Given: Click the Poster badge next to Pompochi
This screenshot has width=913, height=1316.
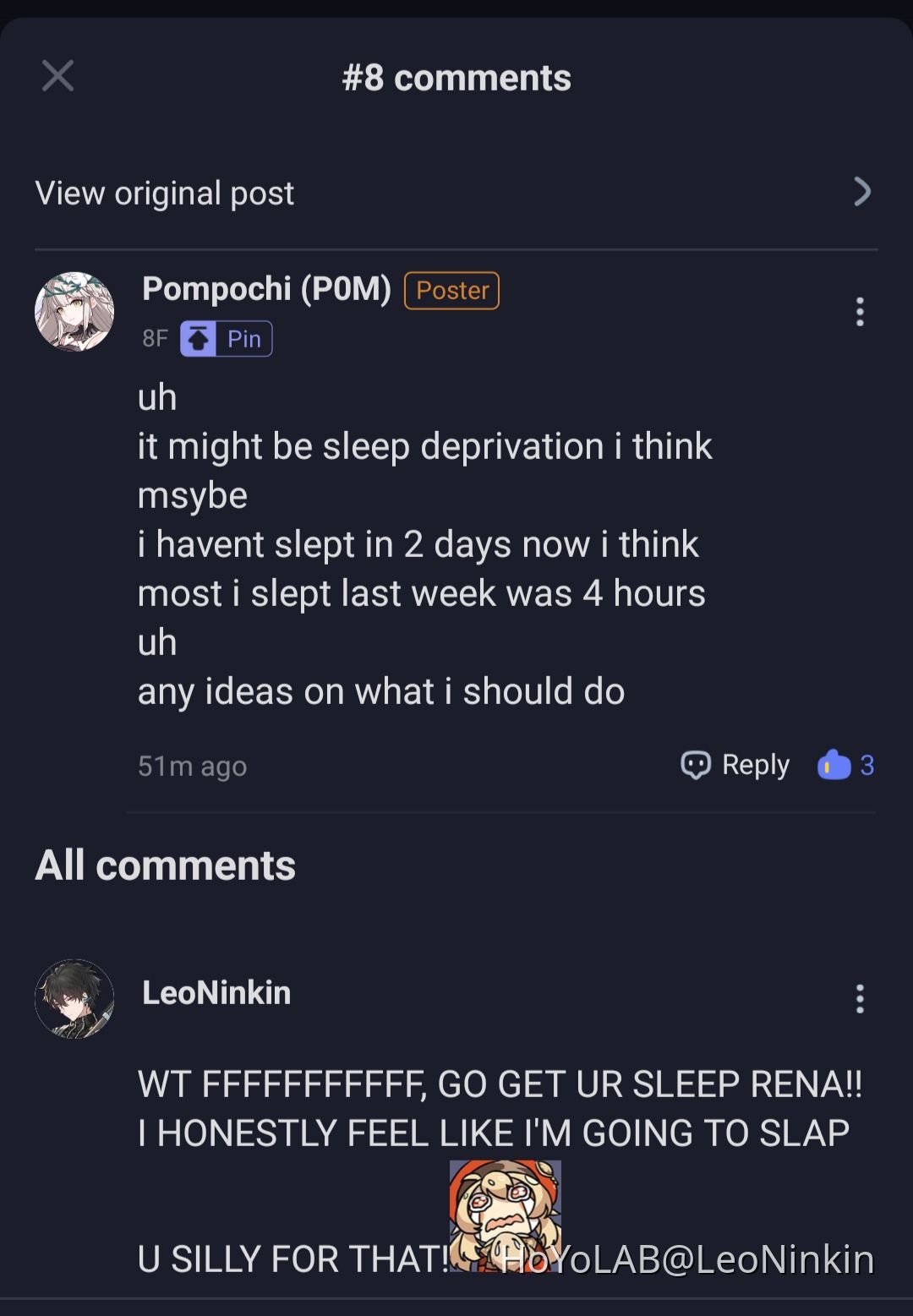Looking at the screenshot, I should coord(451,290).
